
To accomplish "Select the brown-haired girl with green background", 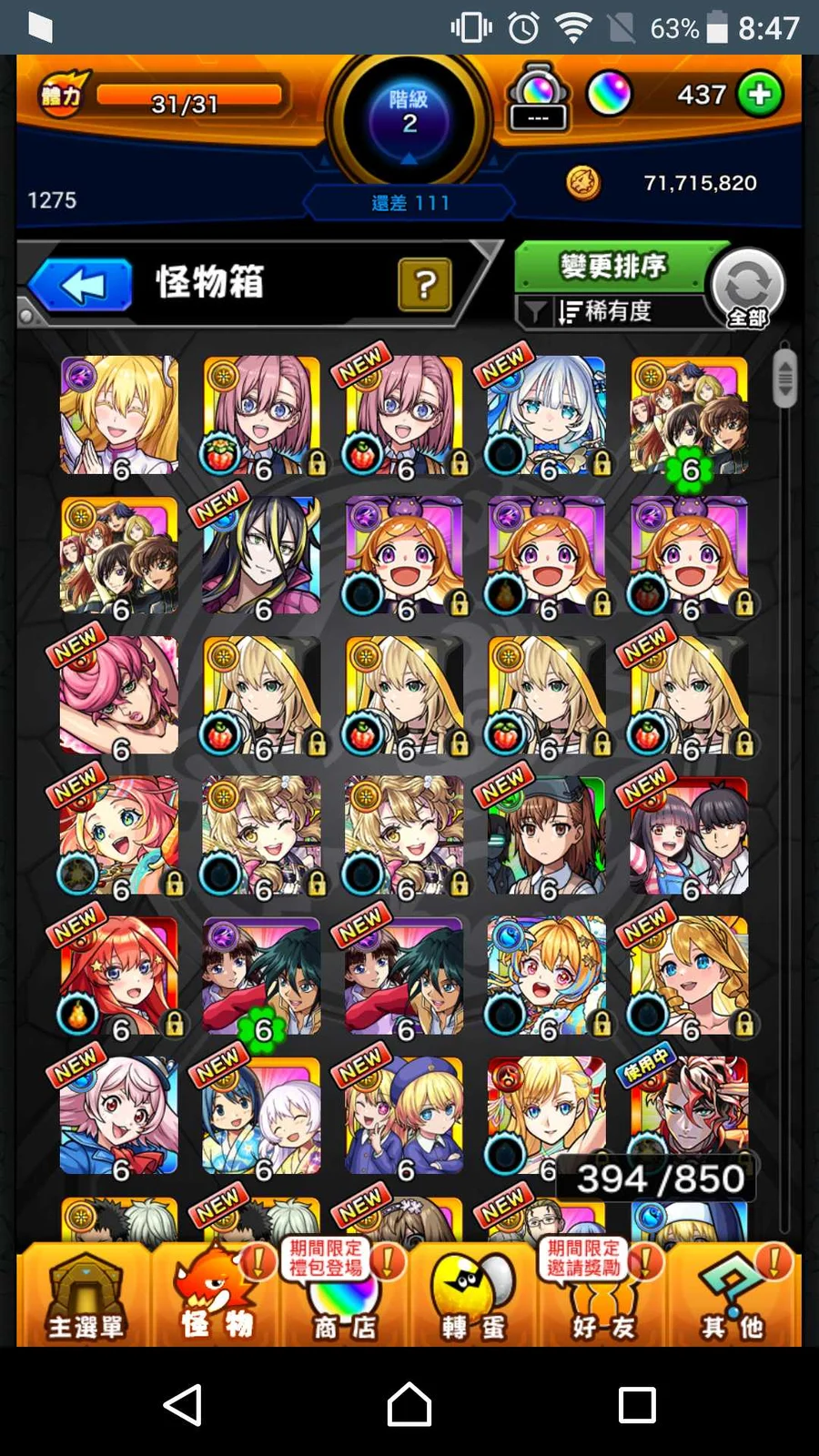I will coord(546,835).
